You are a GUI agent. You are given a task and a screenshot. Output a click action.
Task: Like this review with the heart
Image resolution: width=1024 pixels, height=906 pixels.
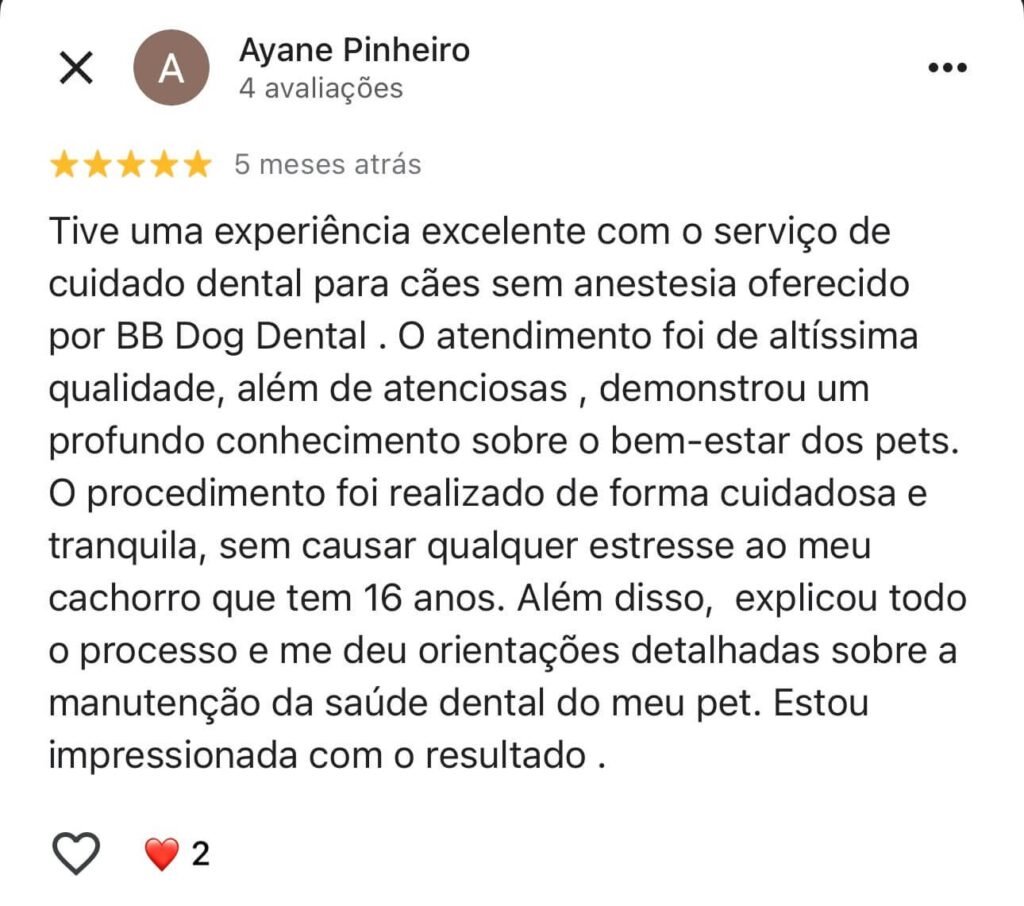pyautogui.click(x=76, y=853)
